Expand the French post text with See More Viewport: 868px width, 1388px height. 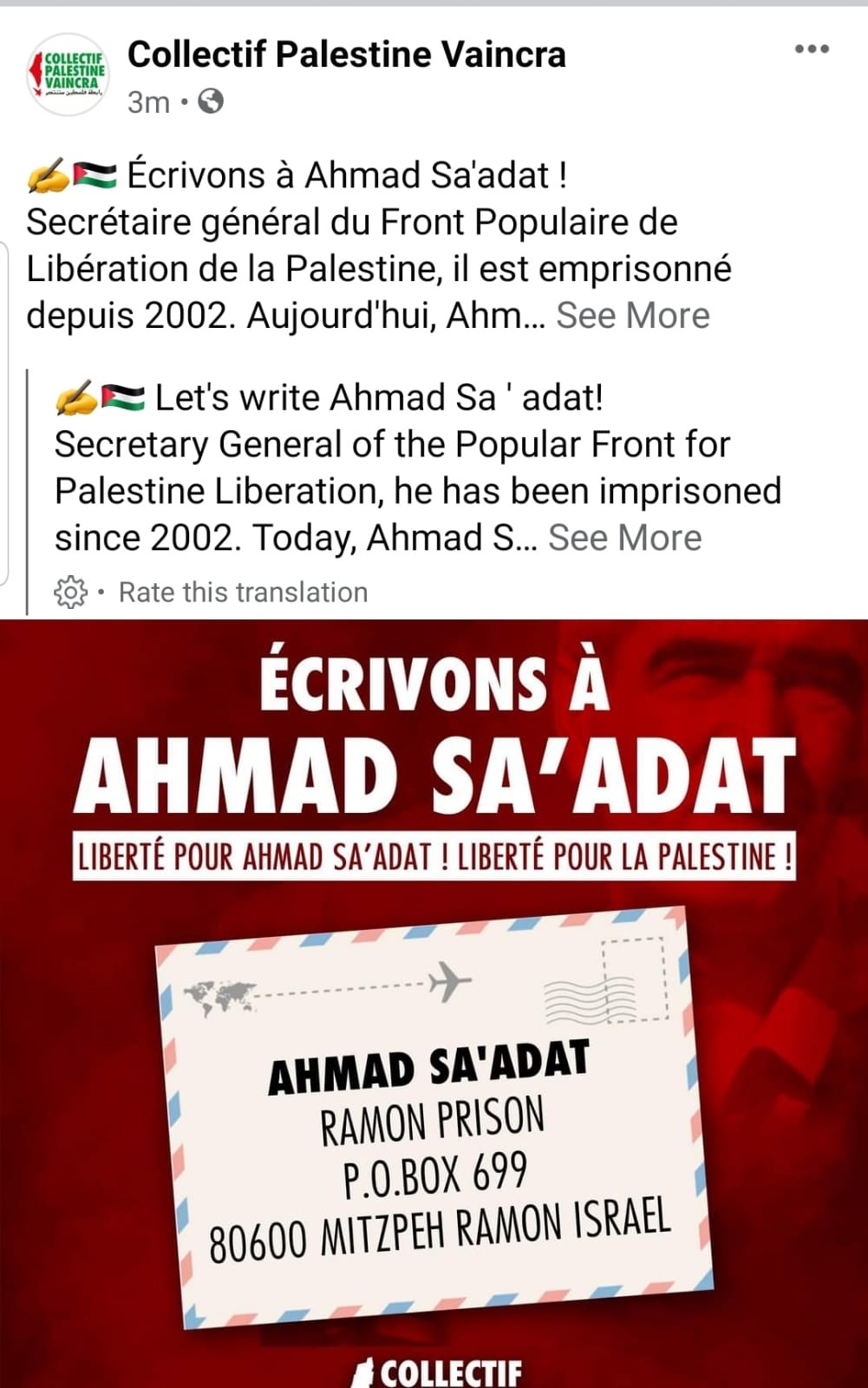tap(632, 316)
